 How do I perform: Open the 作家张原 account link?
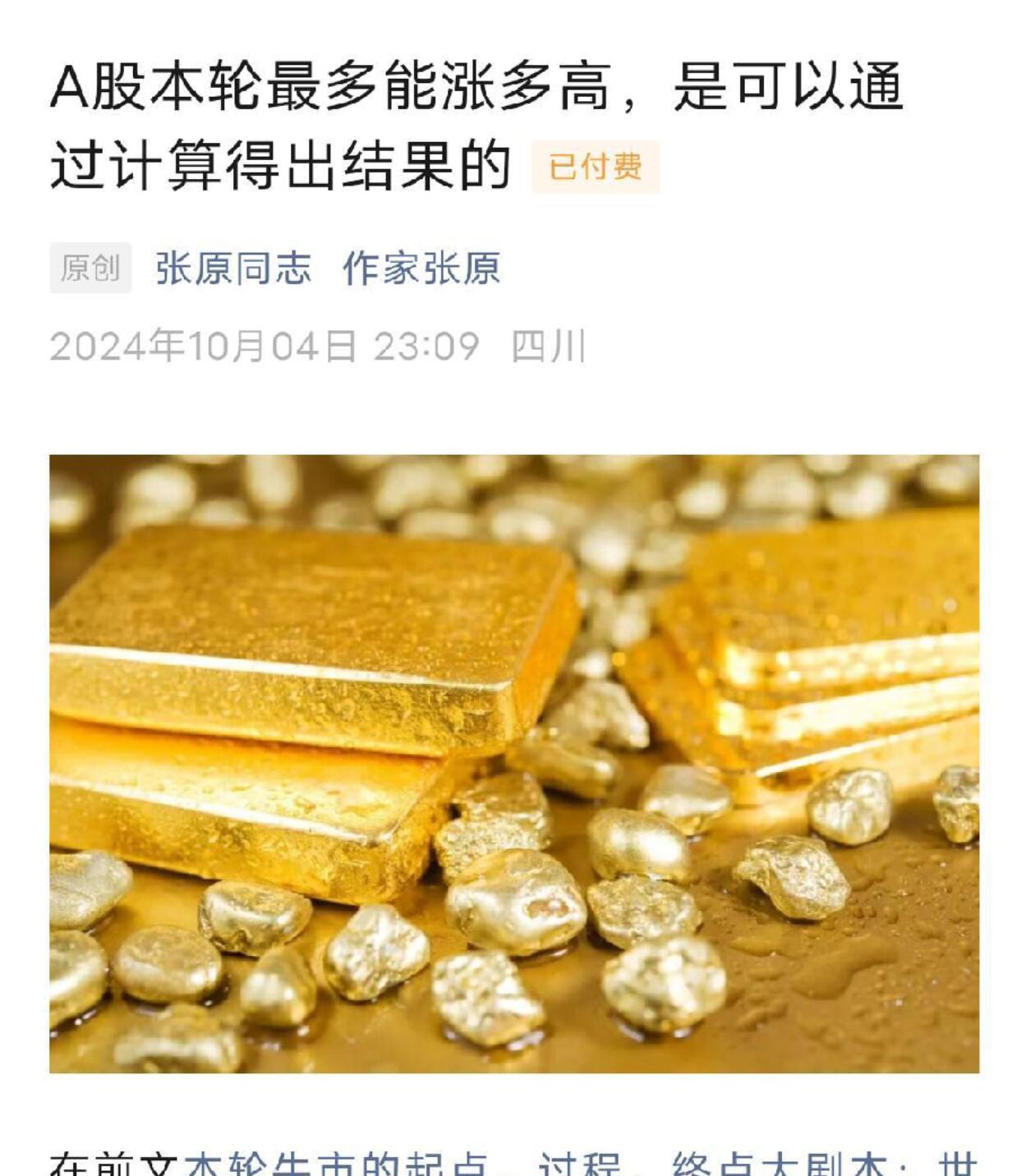[x=421, y=269]
